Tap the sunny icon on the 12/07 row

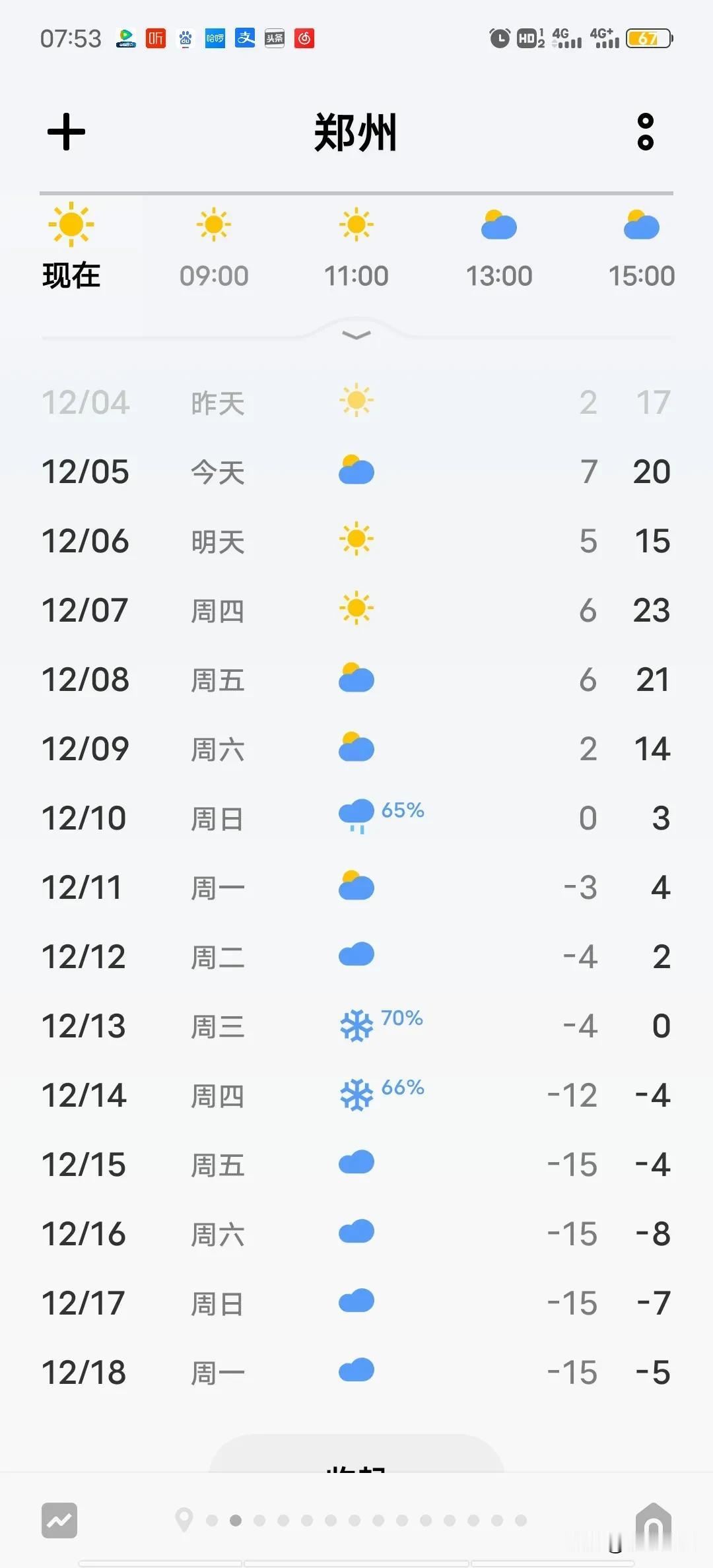[356, 608]
